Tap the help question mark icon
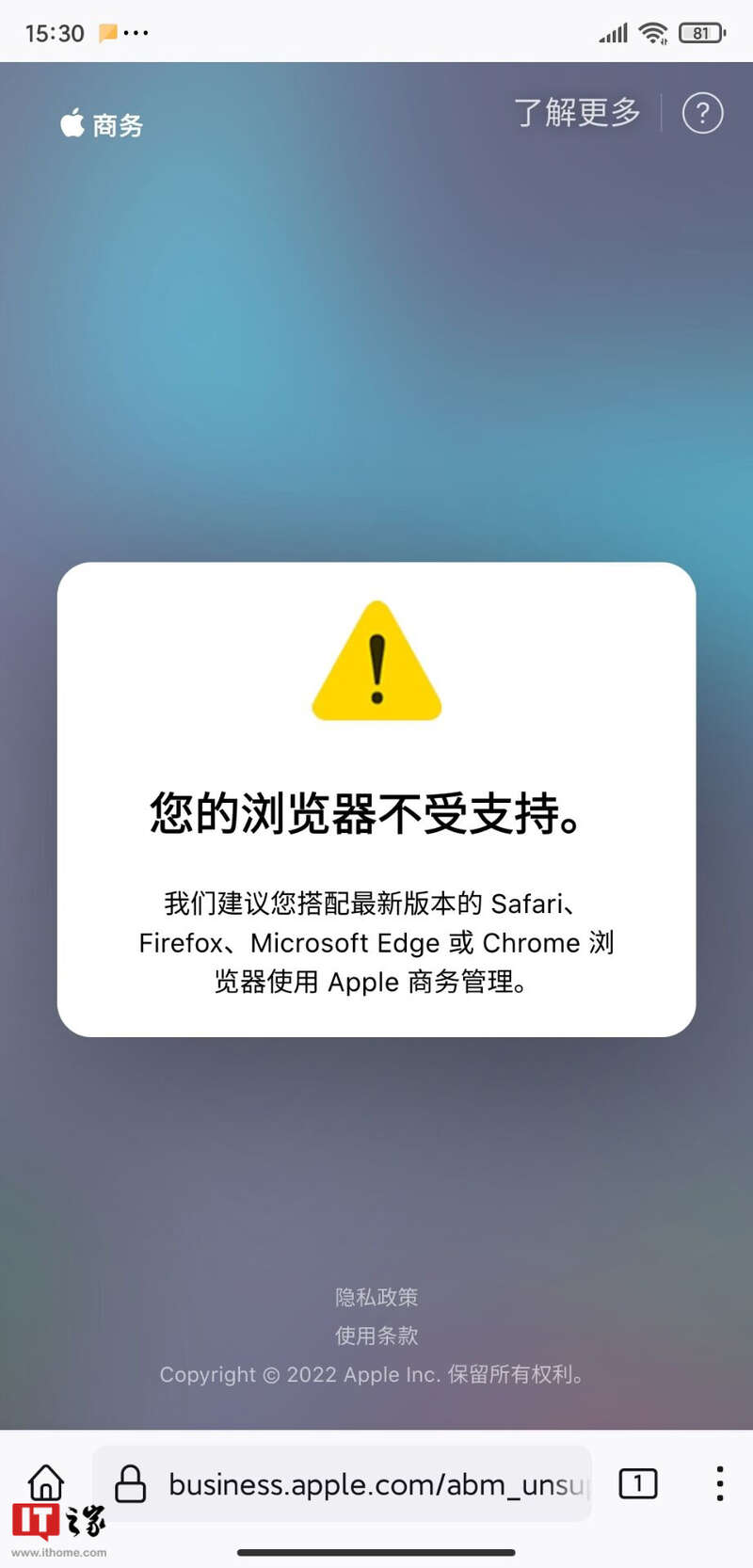Screen dimensions: 753x1568 click(702, 113)
